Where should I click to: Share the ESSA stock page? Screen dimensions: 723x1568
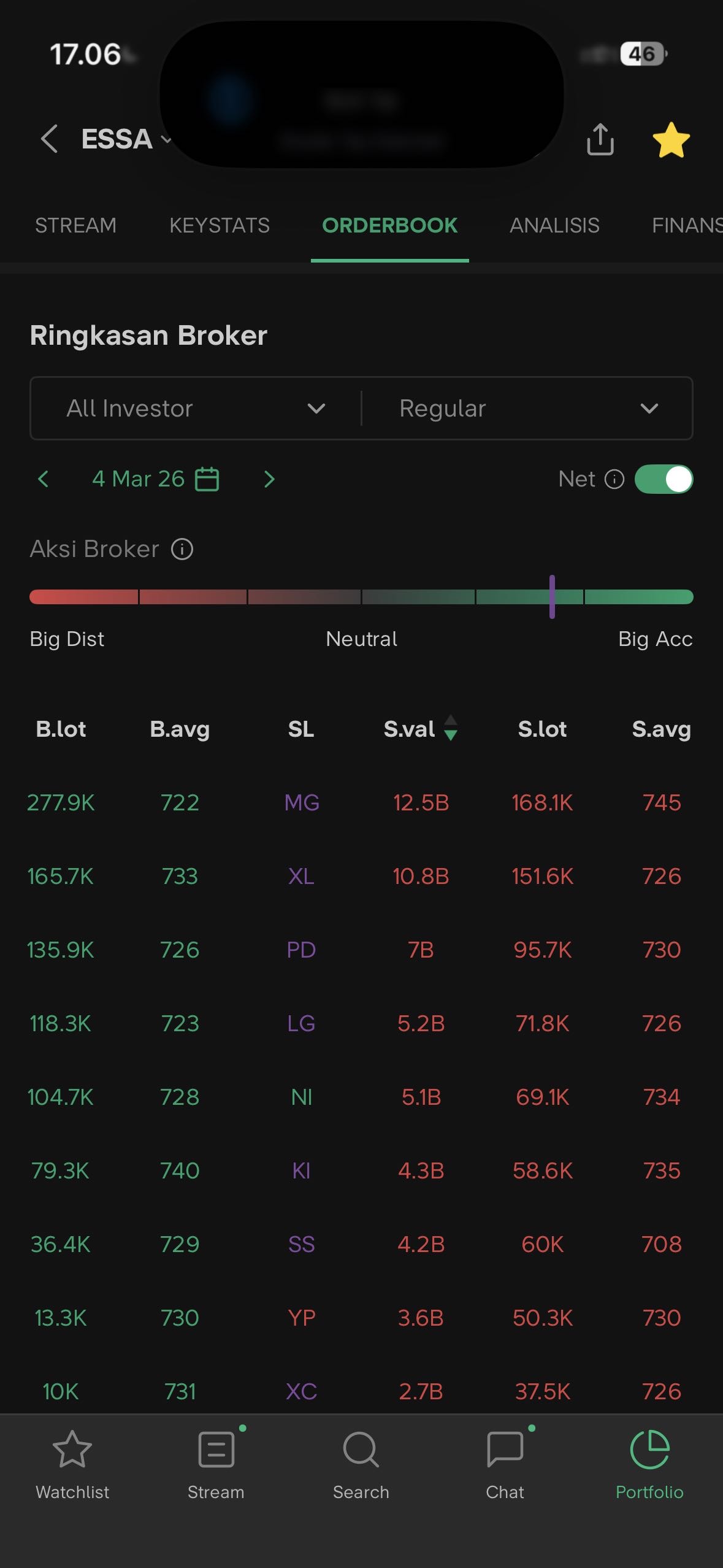(600, 139)
